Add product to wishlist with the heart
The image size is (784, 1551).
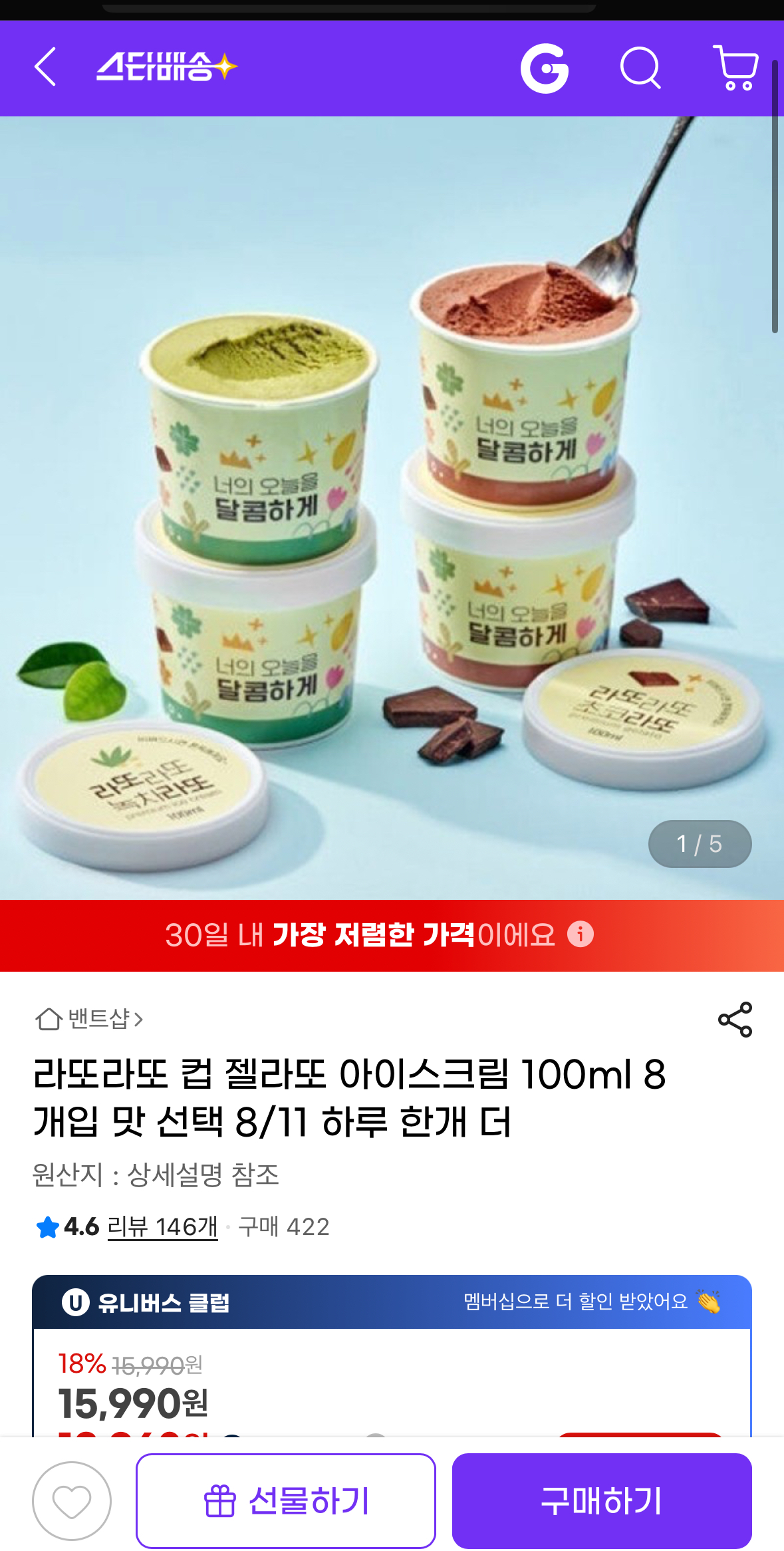(x=72, y=1501)
